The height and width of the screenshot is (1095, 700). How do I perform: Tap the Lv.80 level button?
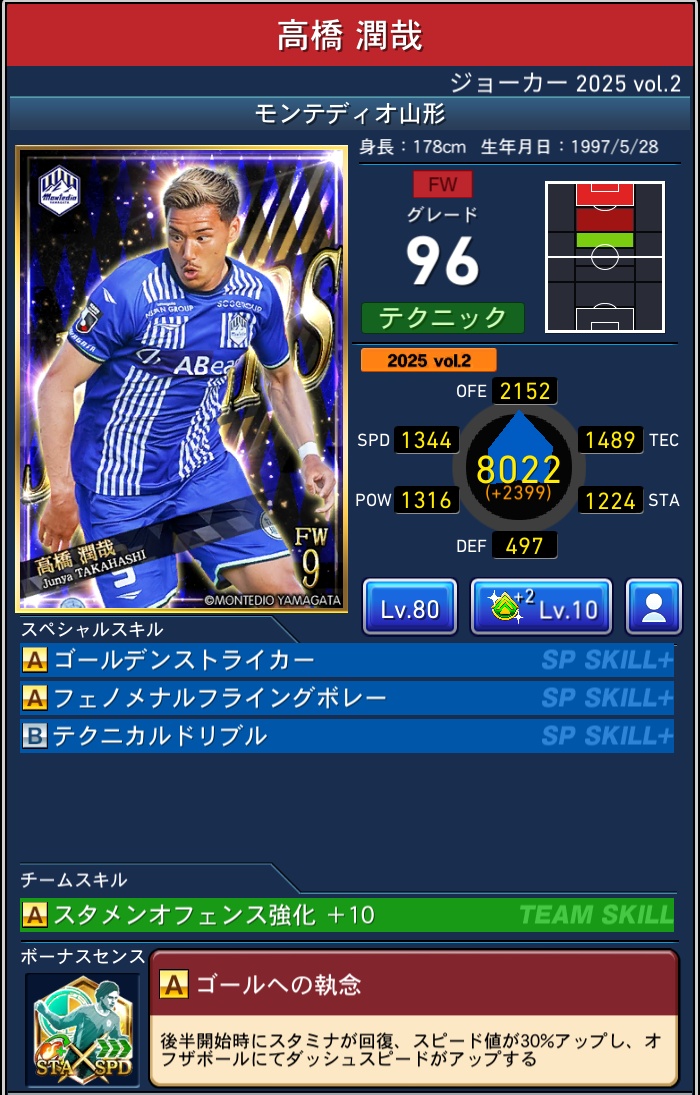[x=409, y=607]
